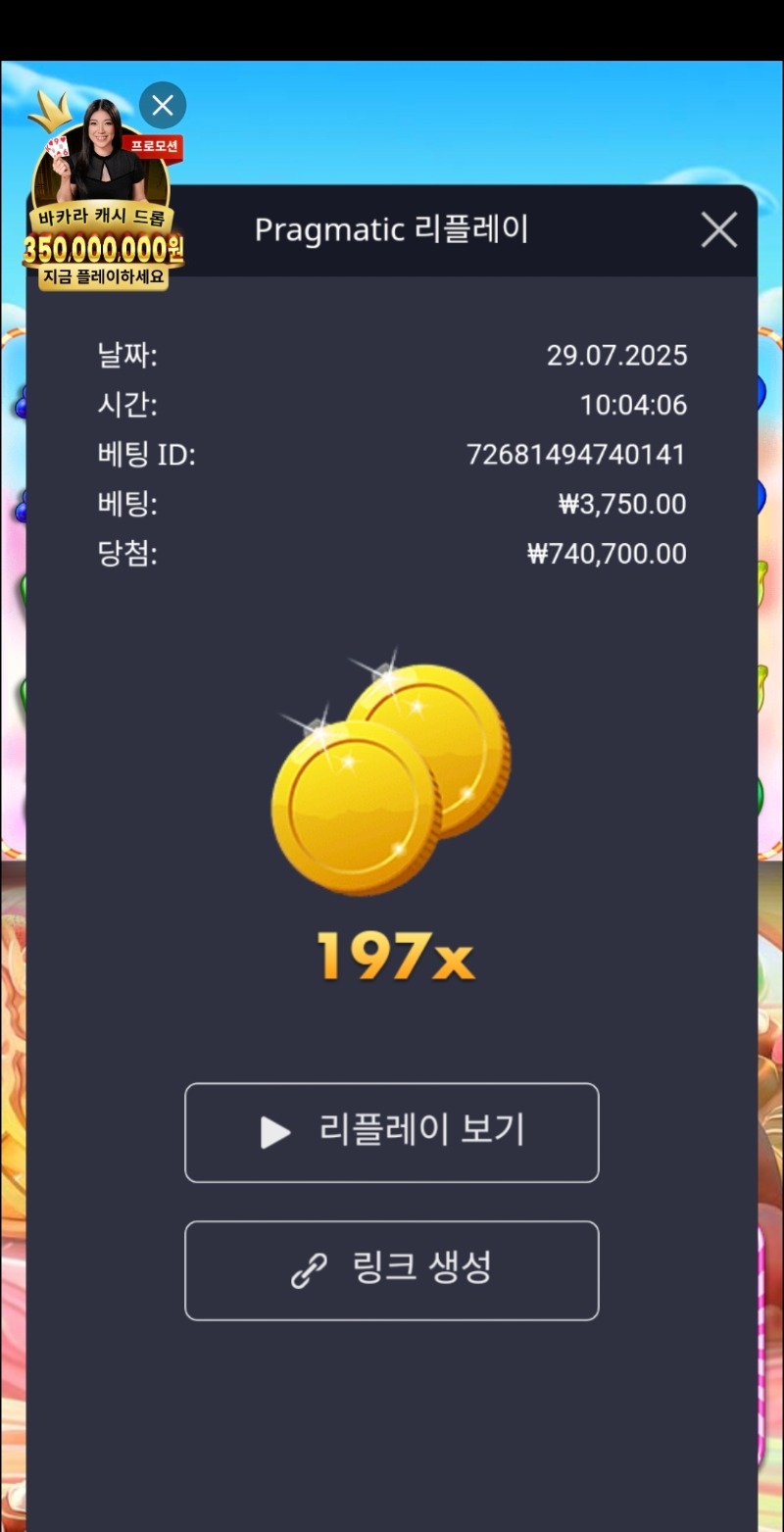Image resolution: width=784 pixels, height=1532 pixels.
Task: Tap the 리플레이 보기 button
Action: click(391, 1132)
